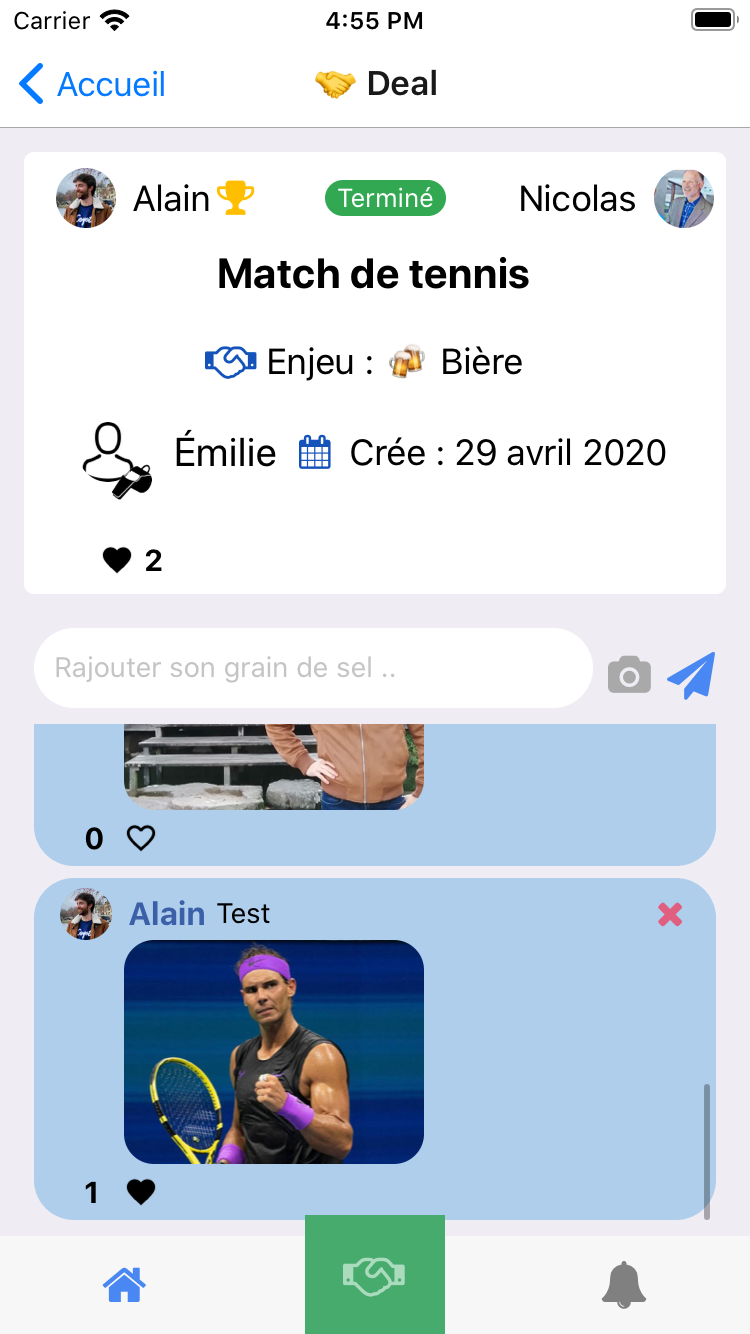Open the tennis player photo in Alain's comment
Image resolution: width=750 pixels, height=1334 pixels.
pyautogui.click(x=274, y=1052)
